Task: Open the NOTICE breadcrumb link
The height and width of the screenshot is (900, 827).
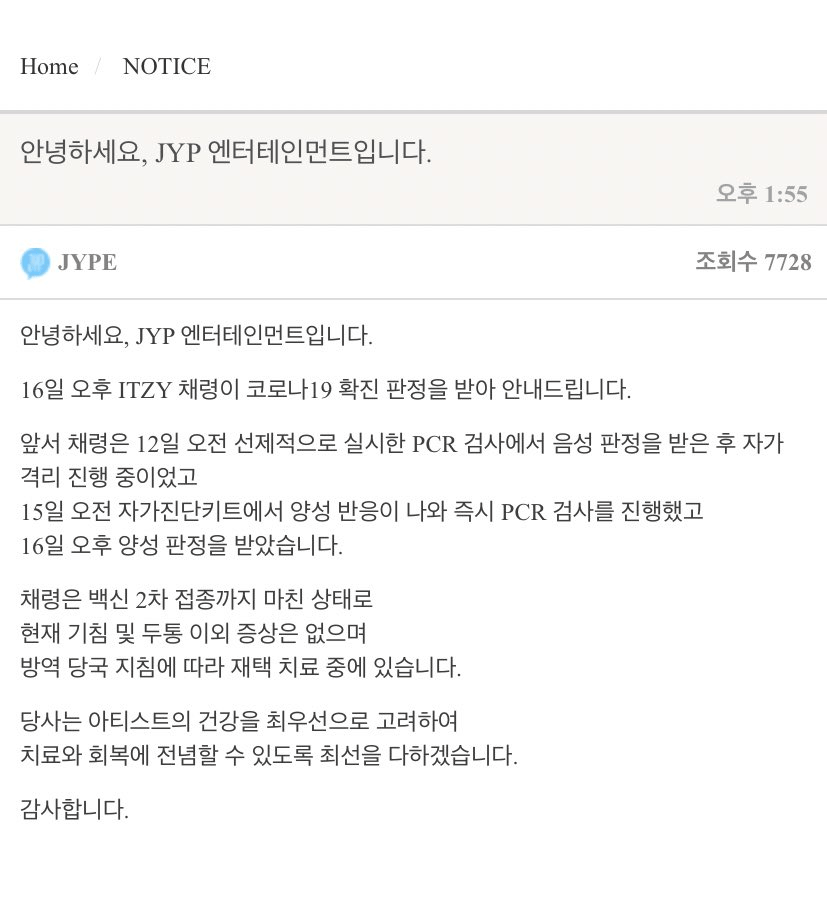Action: tap(166, 67)
